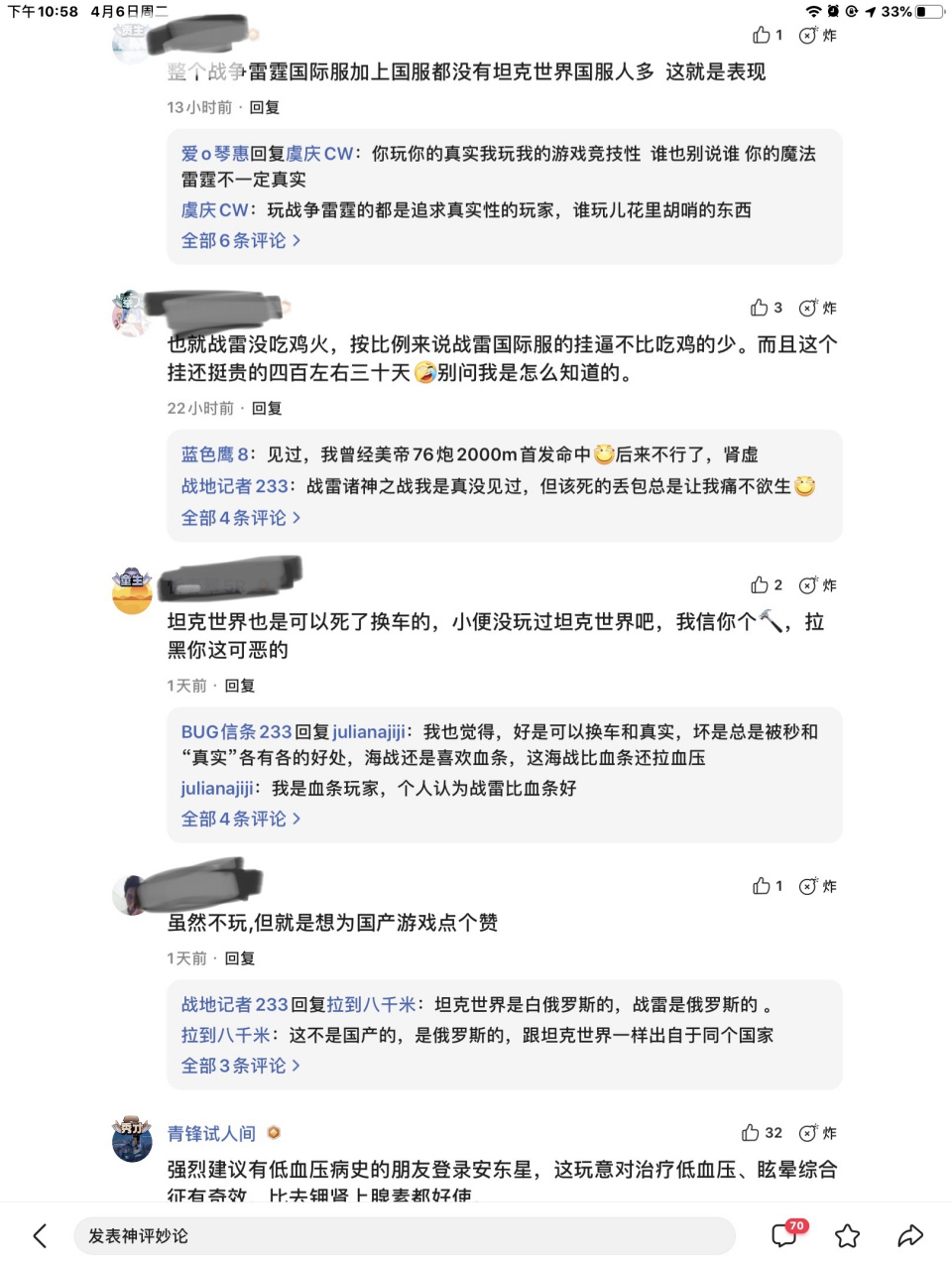This screenshot has width=952, height=1270.
Task: Tap the 炸 icon beside the 3-like comment
Action: (815, 308)
